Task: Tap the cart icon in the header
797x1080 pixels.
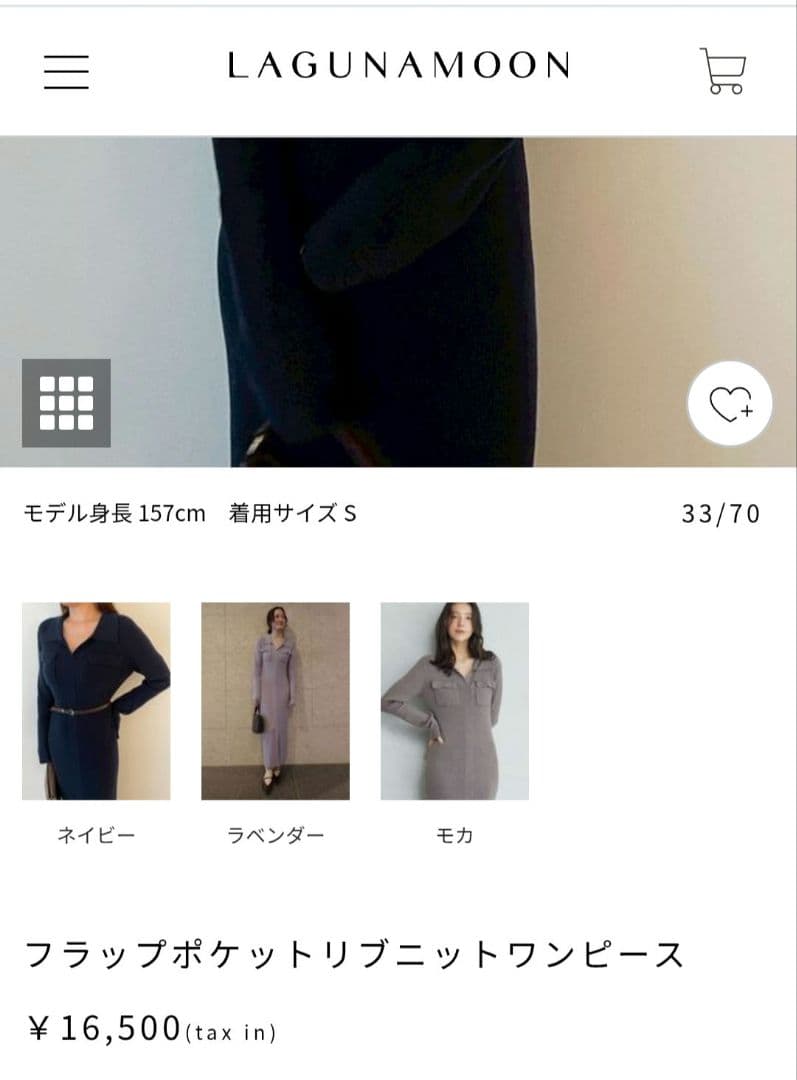Action: [x=725, y=70]
